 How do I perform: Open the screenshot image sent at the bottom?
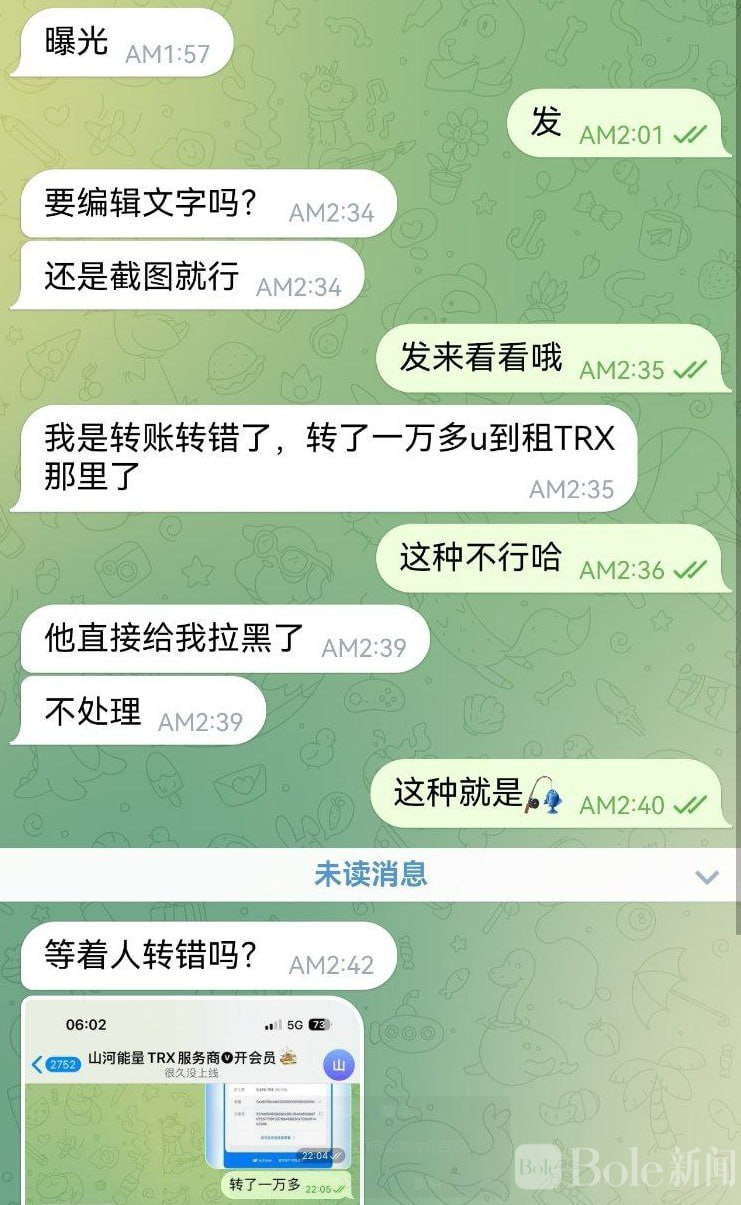(190, 1110)
